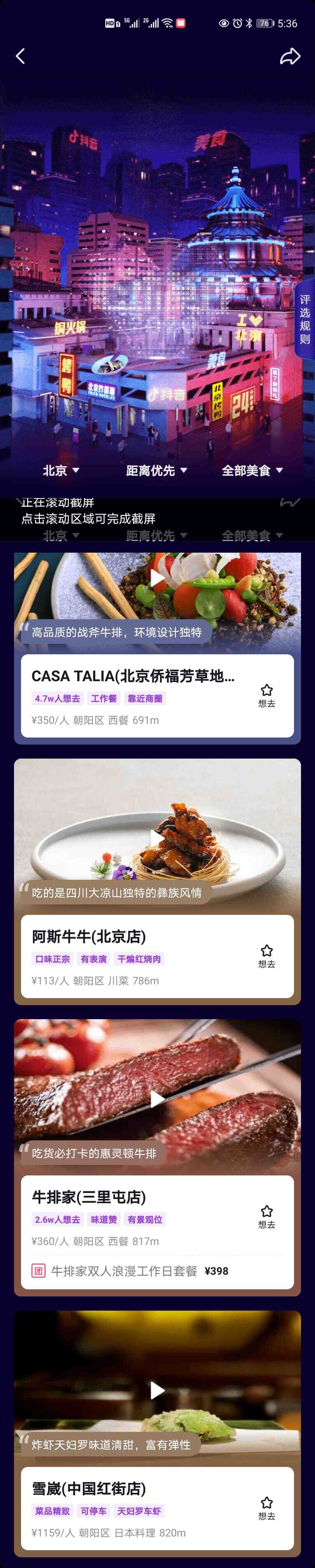
Task: Open the 评选规则 side tab
Action: click(x=305, y=320)
